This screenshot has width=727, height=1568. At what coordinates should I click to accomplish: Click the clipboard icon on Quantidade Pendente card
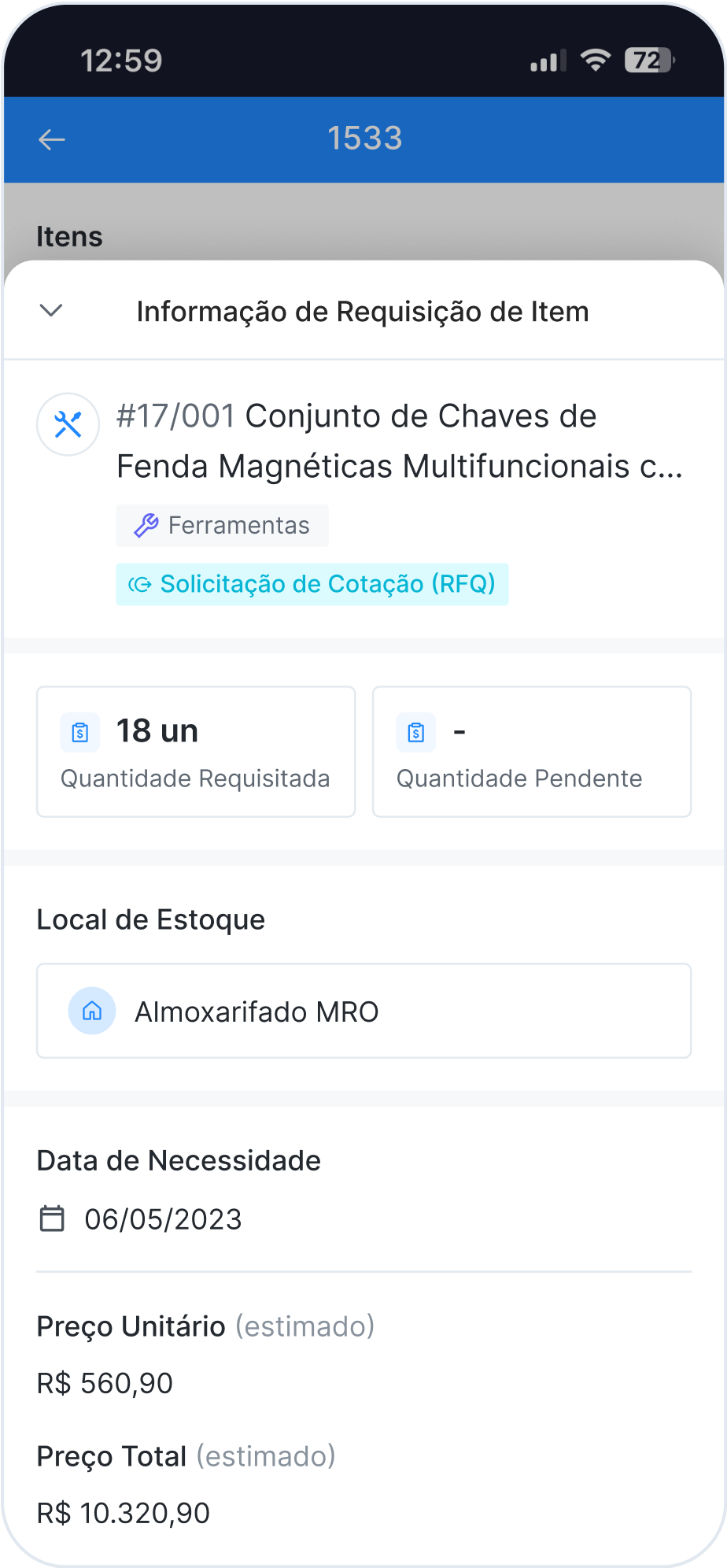pyautogui.click(x=416, y=732)
